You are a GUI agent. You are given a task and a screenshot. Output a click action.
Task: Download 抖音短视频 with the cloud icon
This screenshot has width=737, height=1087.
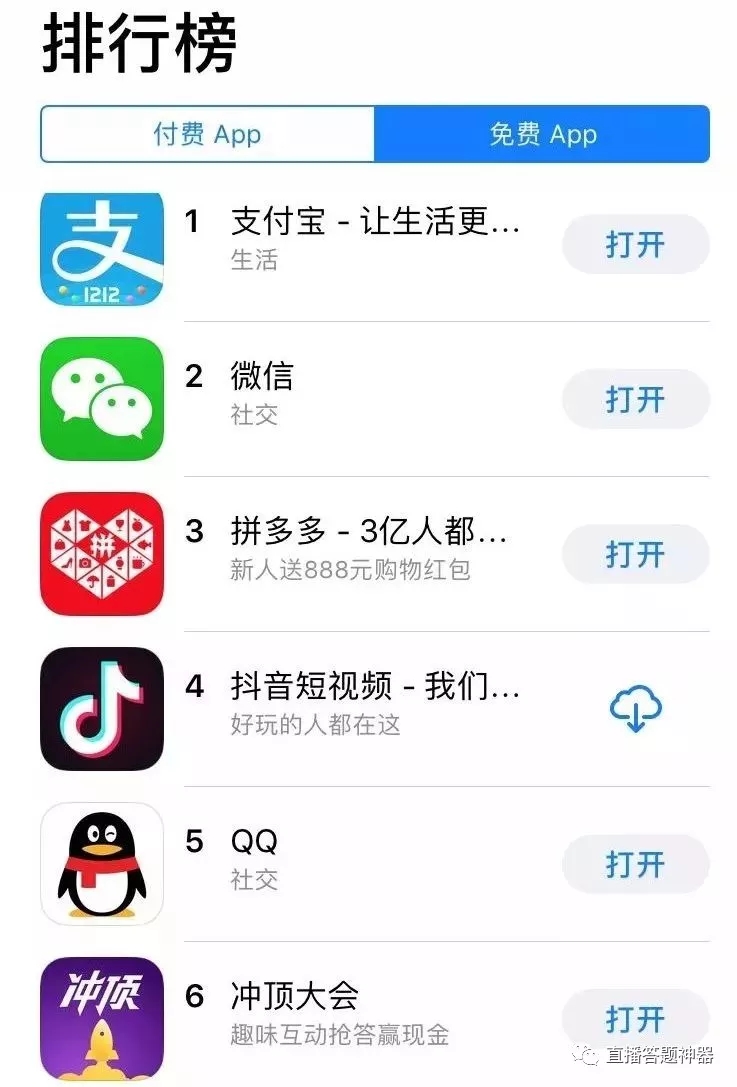[x=635, y=709]
